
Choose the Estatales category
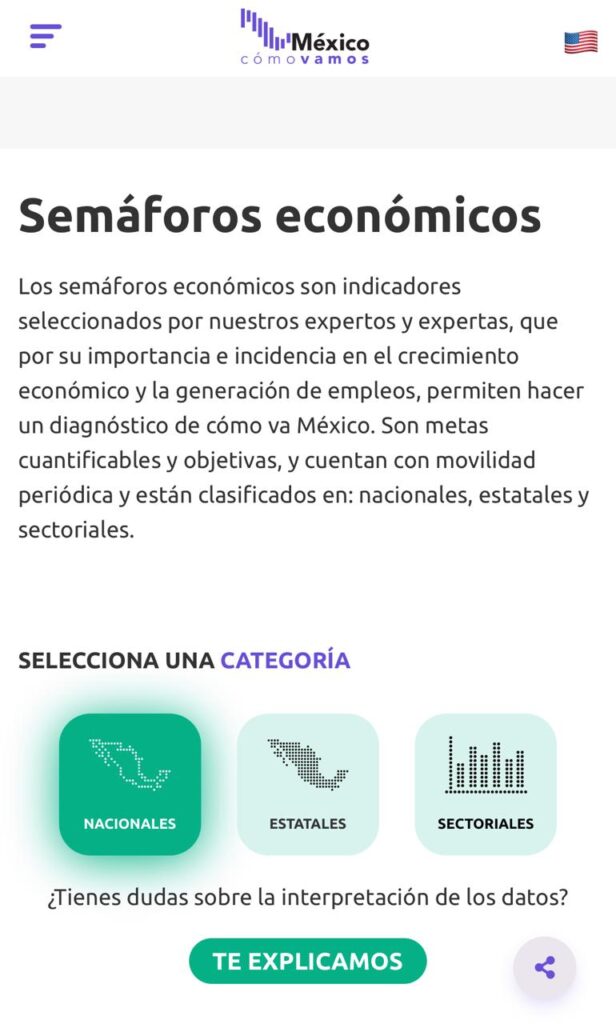(308, 784)
